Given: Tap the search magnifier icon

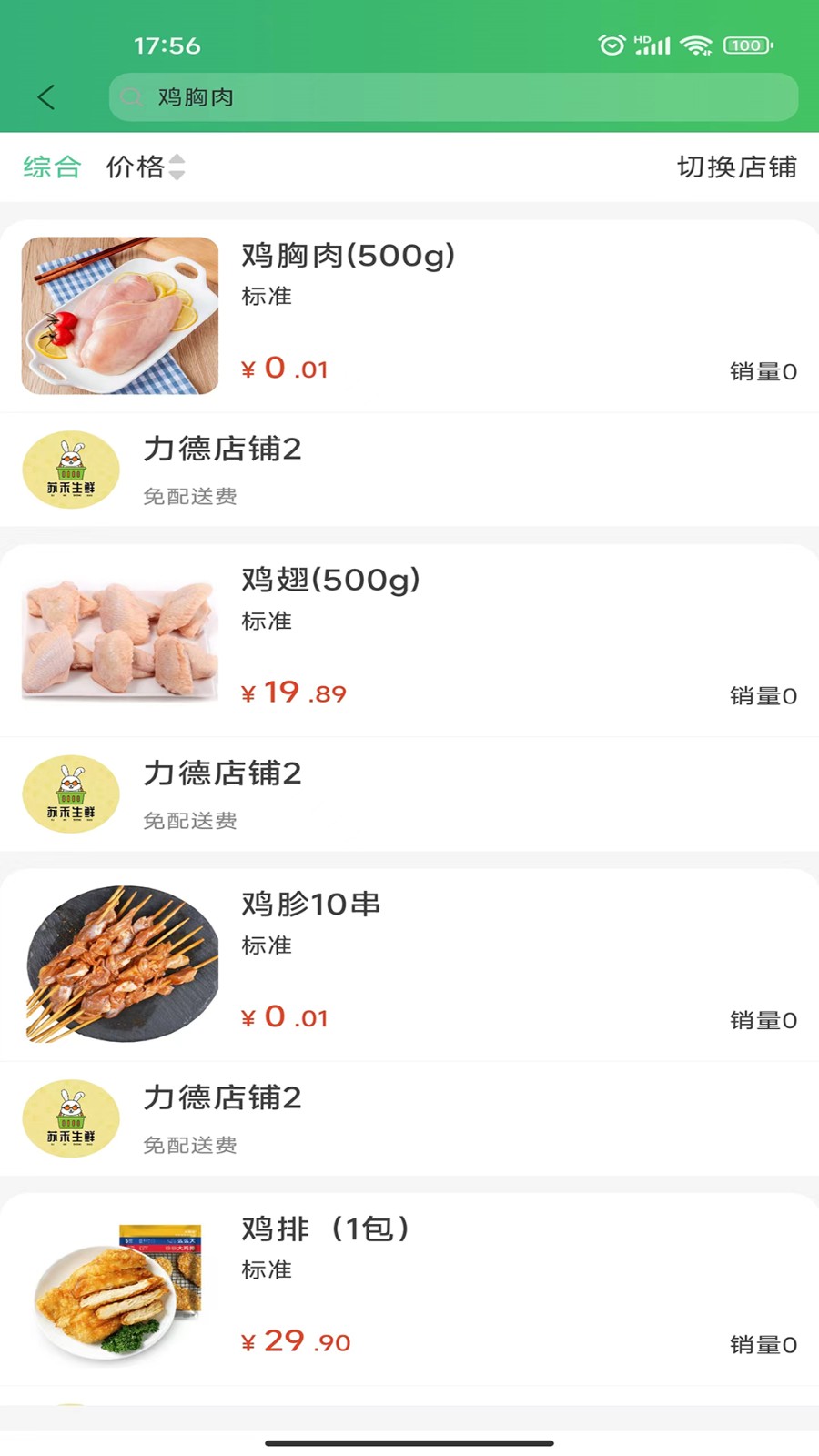Looking at the screenshot, I should pos(130,97).
